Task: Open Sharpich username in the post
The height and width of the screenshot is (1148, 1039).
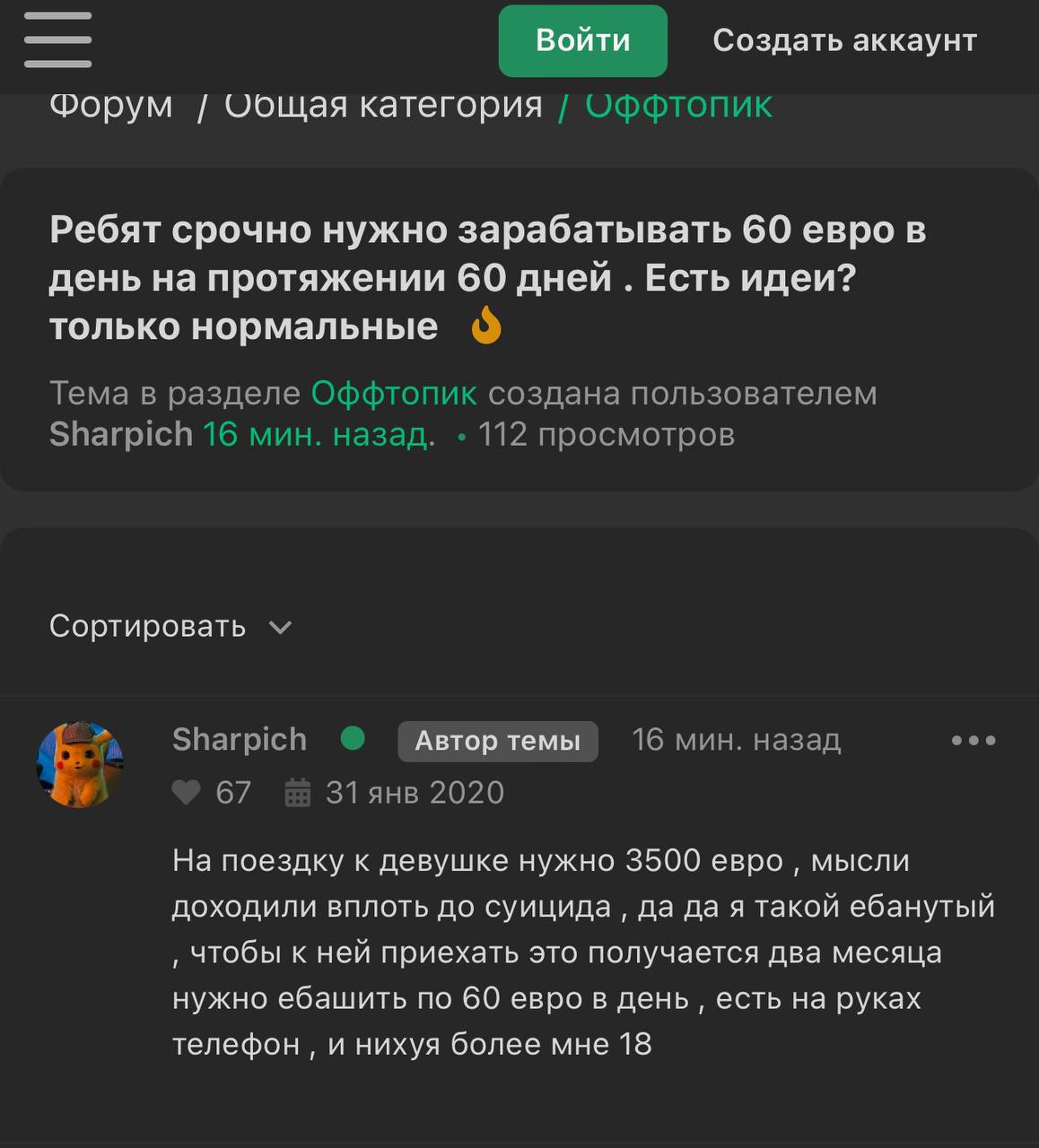Action: coord(239,739)
